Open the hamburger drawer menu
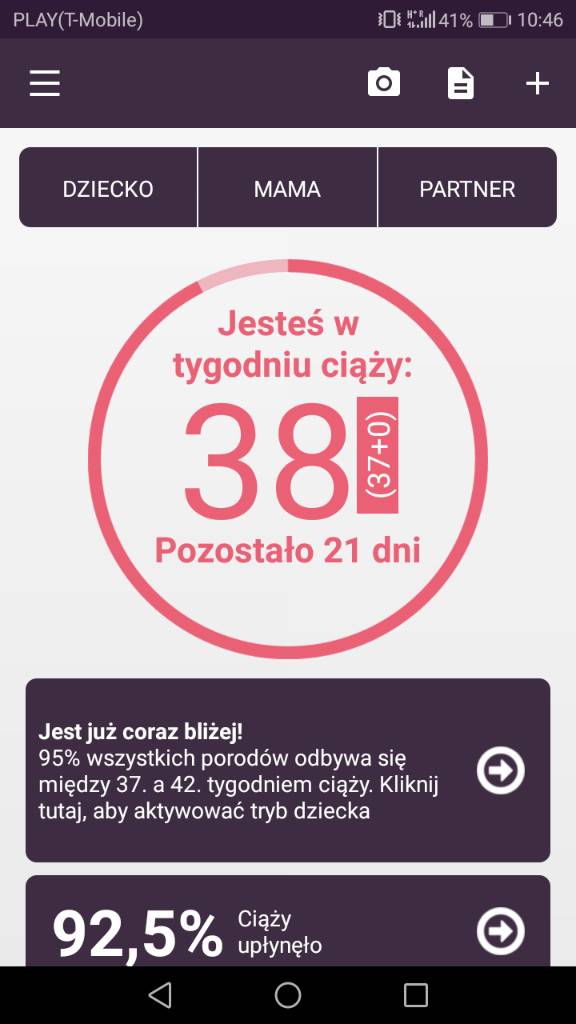Viewport: 576px width, 1024px height. pos(44,84)
